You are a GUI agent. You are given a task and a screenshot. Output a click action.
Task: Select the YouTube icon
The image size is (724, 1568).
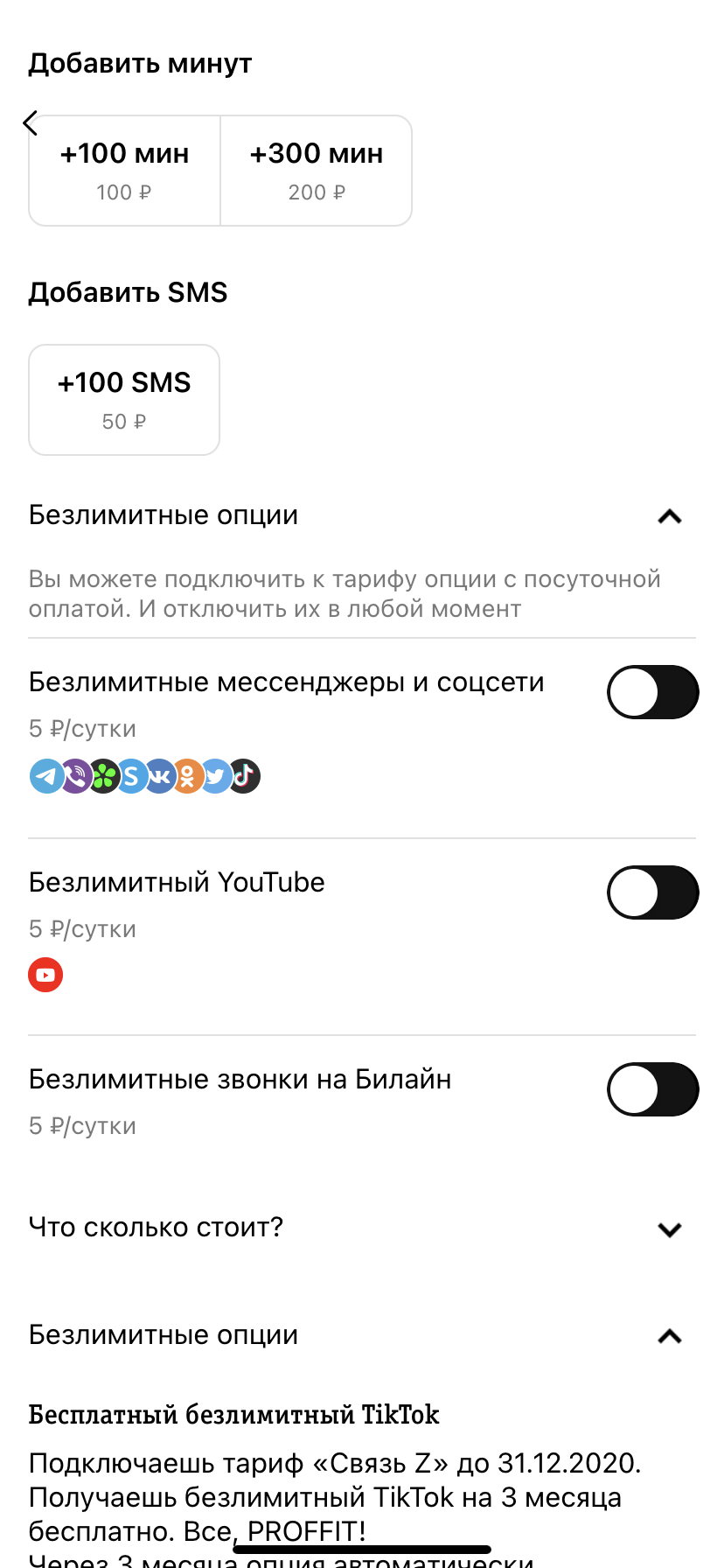point(45,974)
